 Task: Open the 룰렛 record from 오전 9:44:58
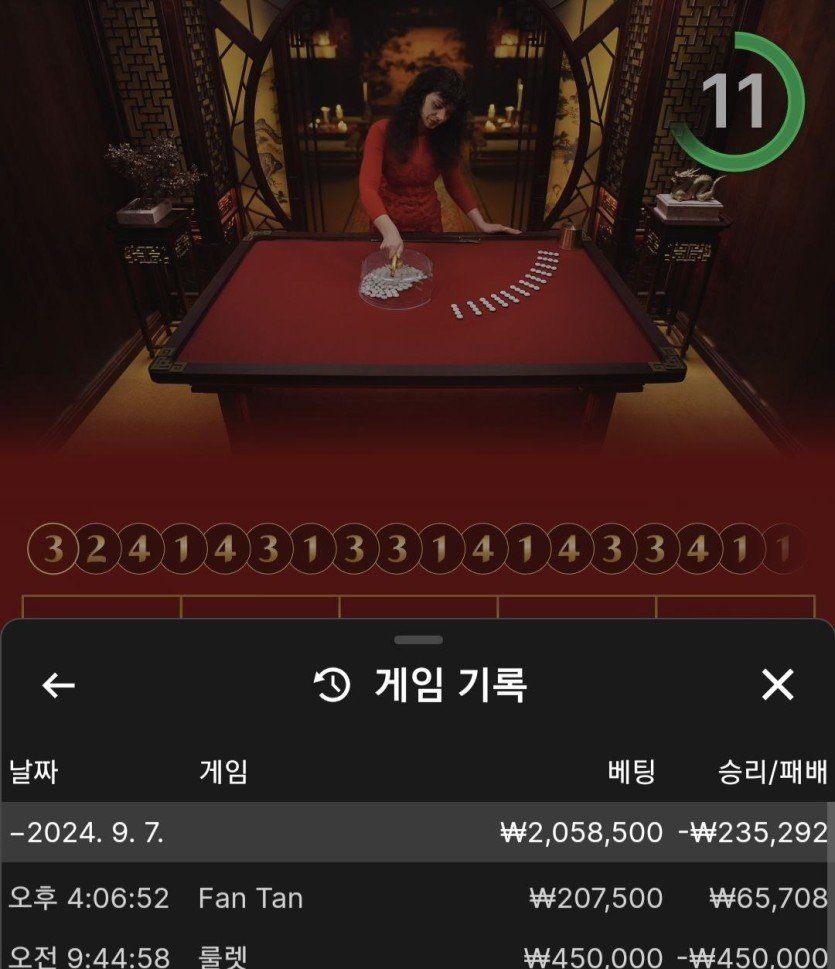click(x=417, y=956)
